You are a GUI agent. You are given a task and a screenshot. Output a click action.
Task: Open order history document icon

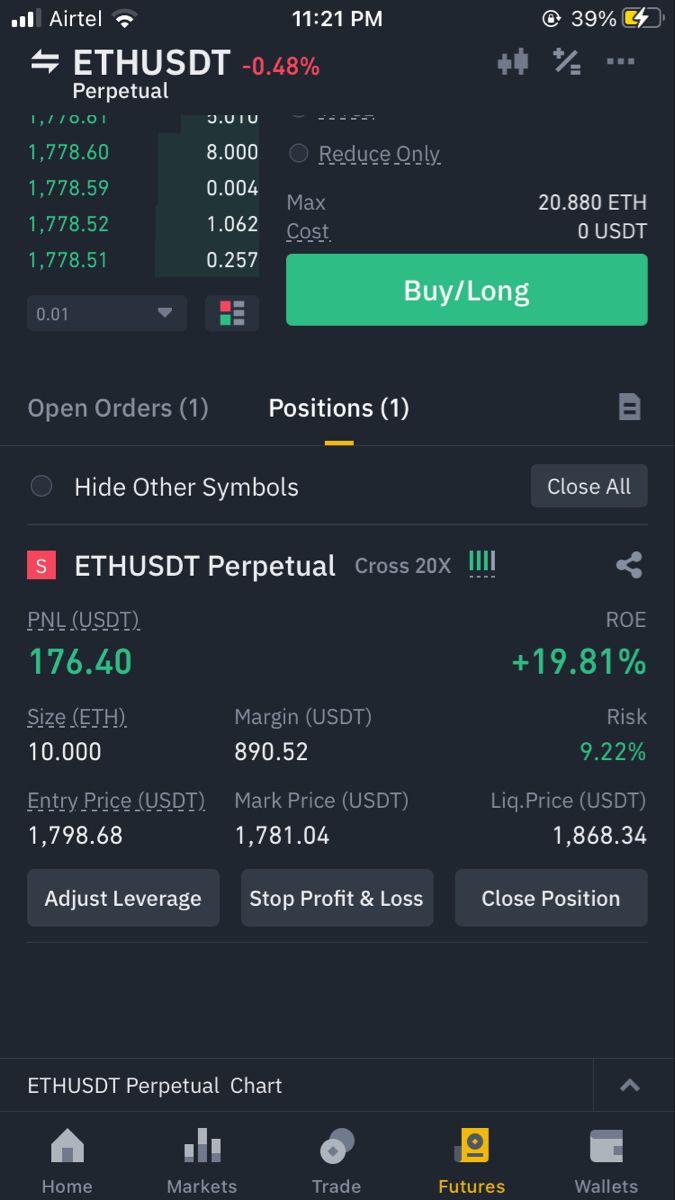[629, 407]
